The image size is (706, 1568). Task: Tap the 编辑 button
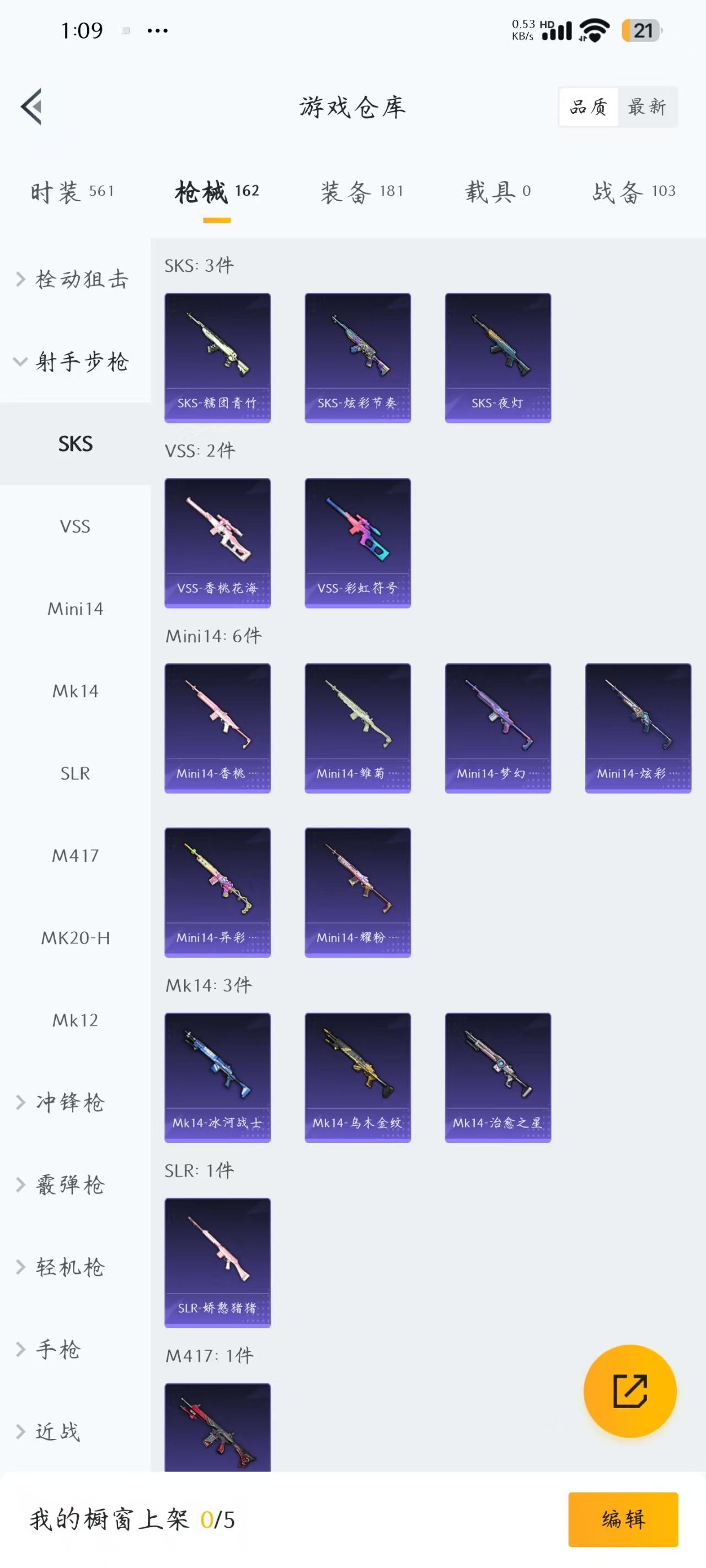click(x=623, y=1519)
